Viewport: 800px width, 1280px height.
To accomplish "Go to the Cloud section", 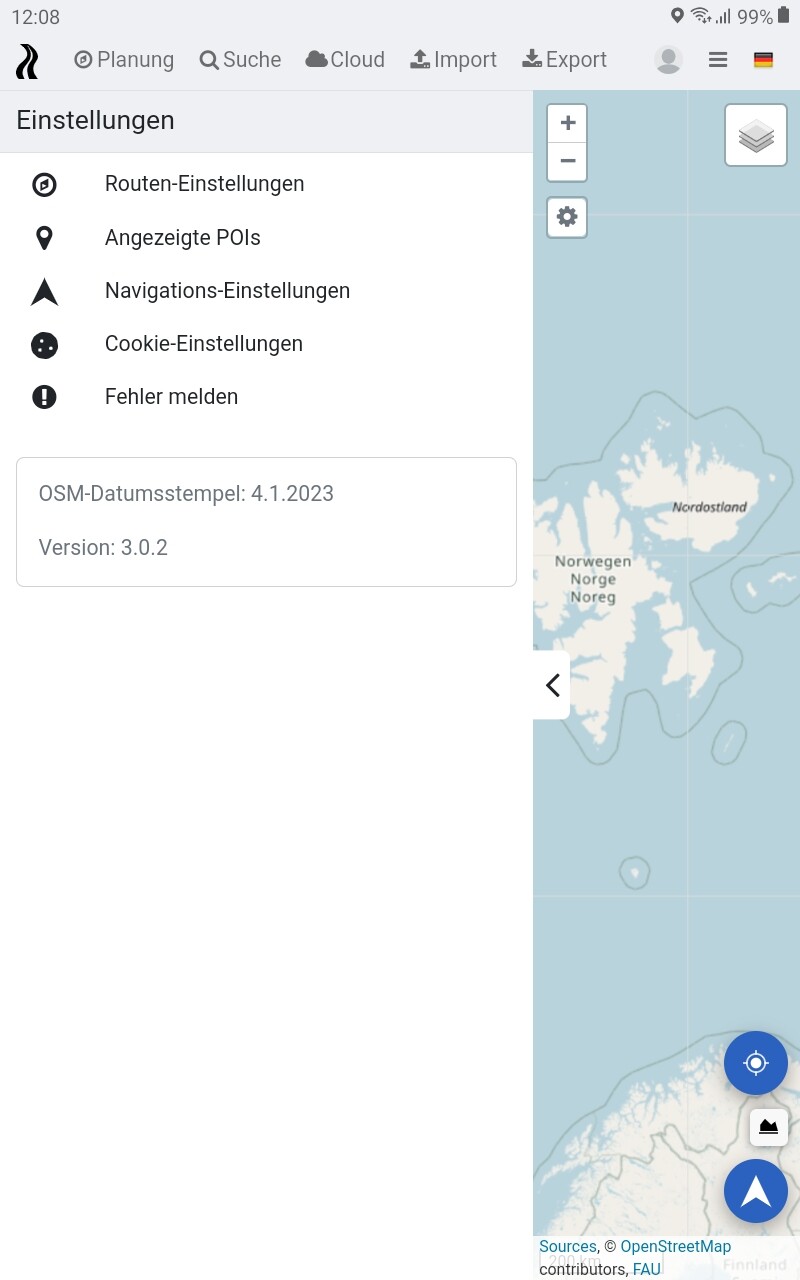I will click(x=345, y=60).
